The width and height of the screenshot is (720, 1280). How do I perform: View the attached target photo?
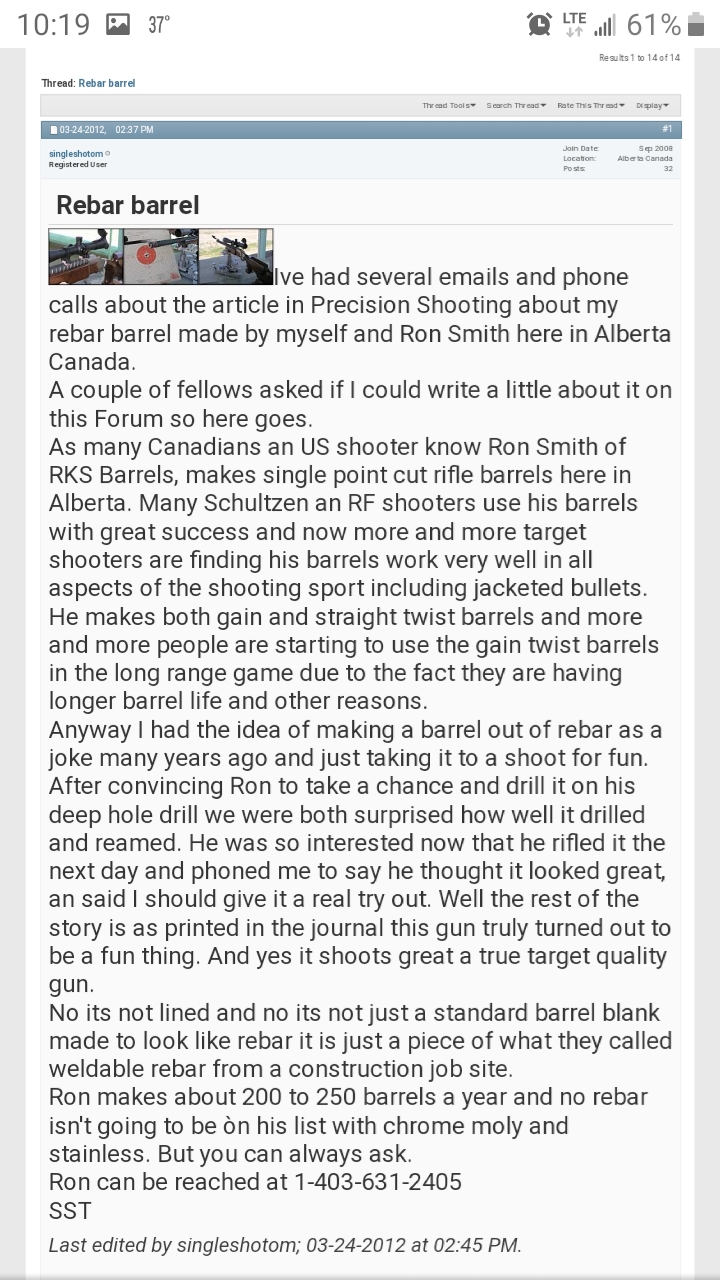161,257
